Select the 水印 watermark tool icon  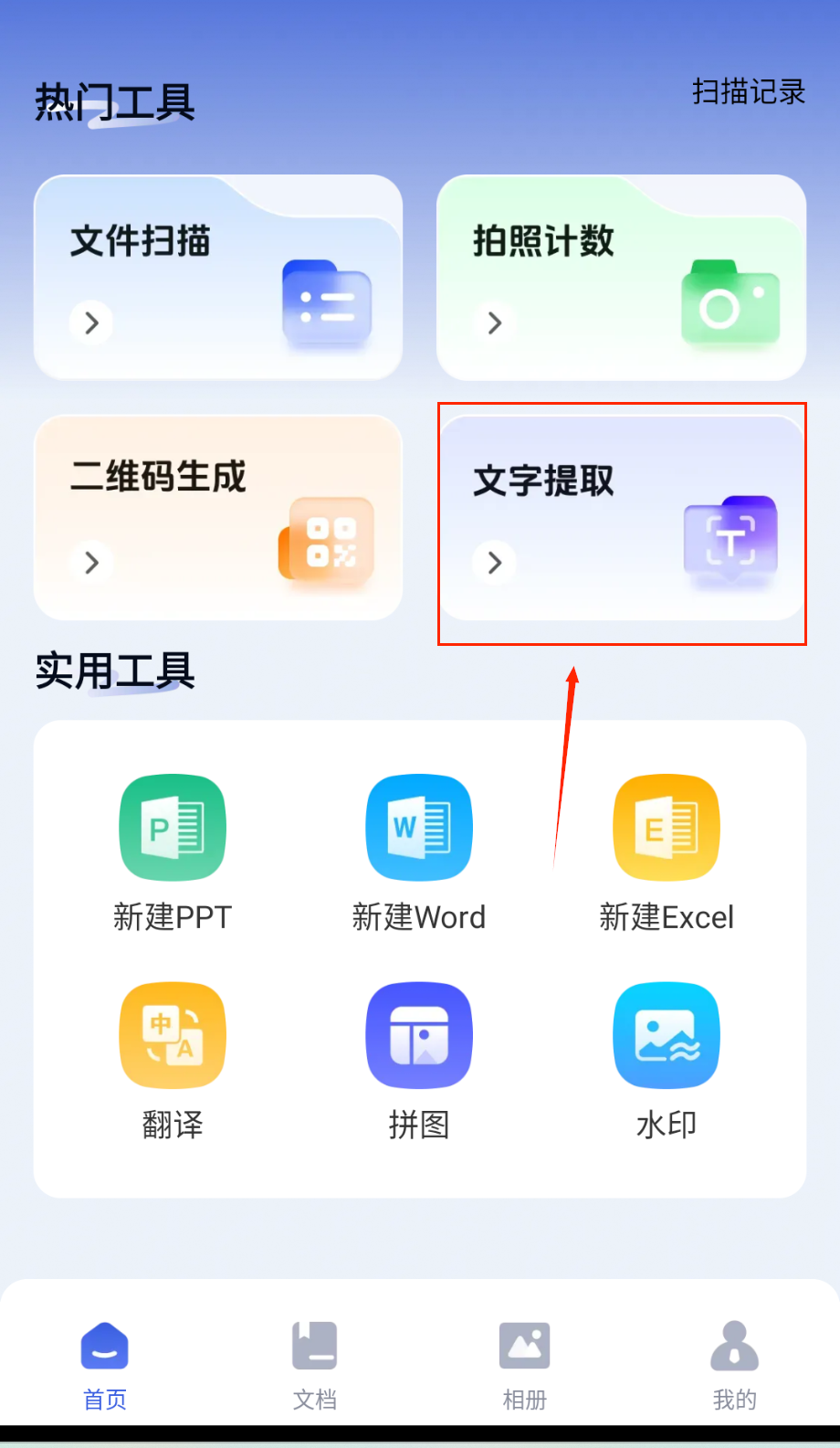[666, 1034]
